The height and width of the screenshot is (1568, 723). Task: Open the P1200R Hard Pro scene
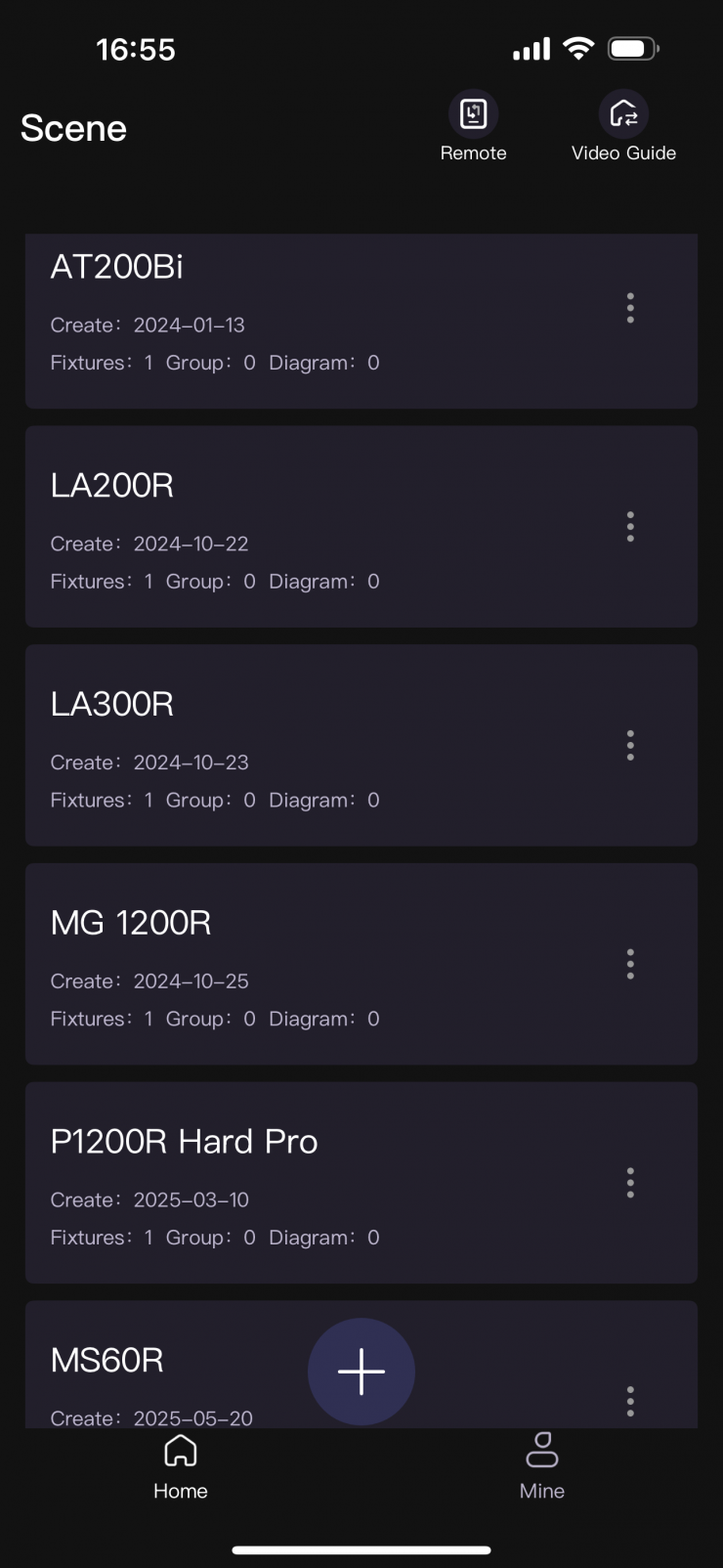tap(293, 1183)
